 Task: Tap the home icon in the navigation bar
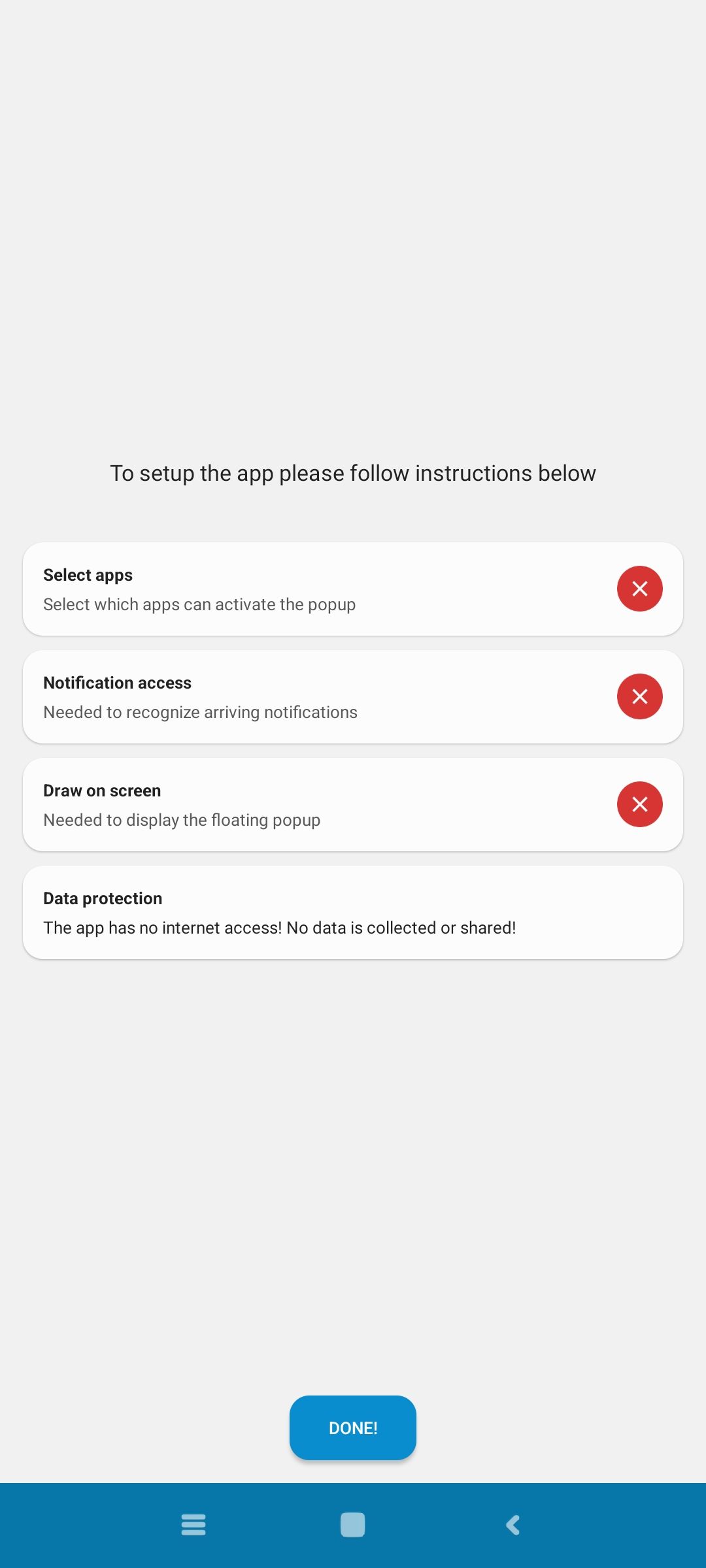coord(352,1525)
